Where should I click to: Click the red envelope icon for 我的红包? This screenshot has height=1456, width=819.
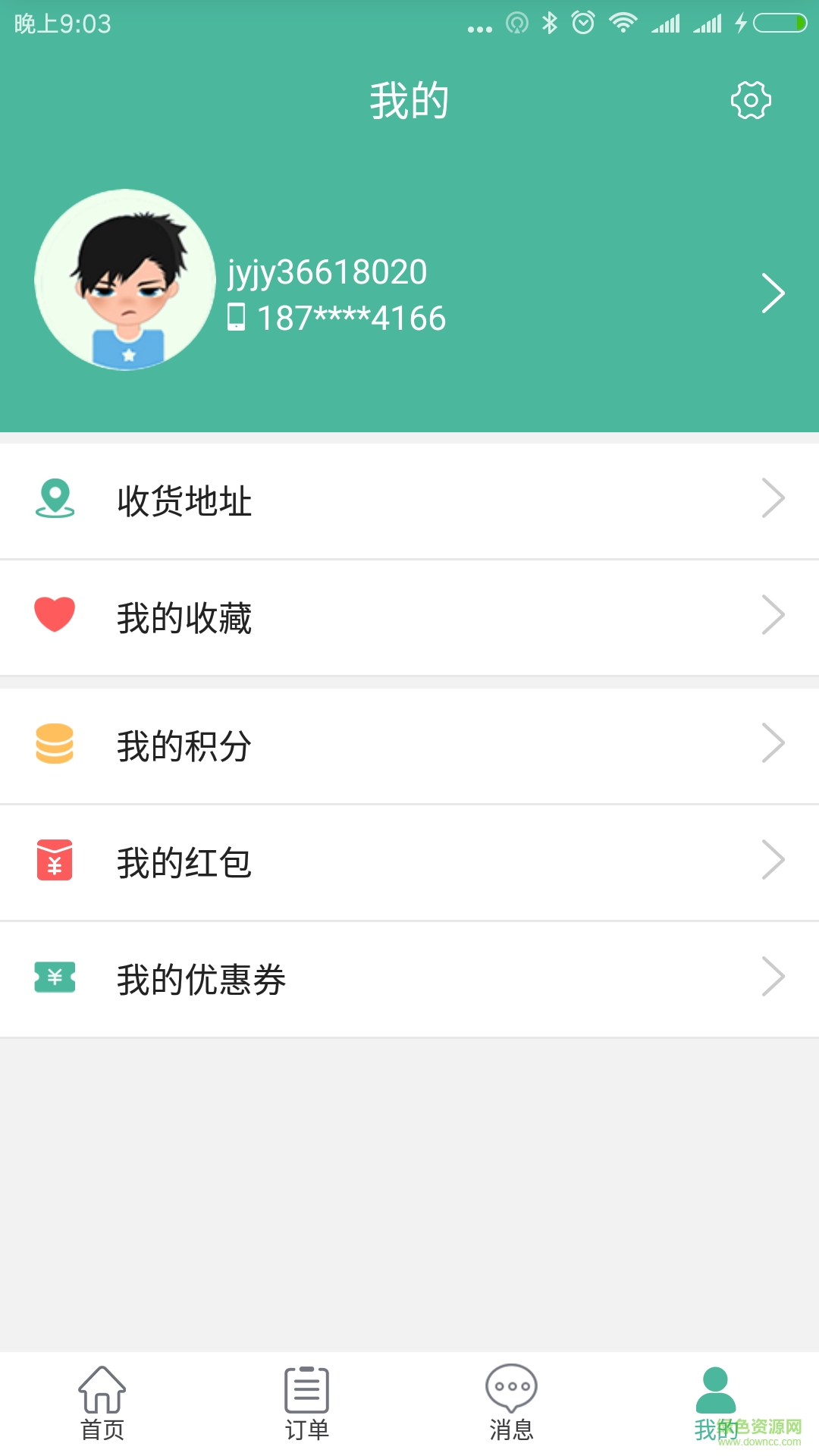(x=53, y=862)
